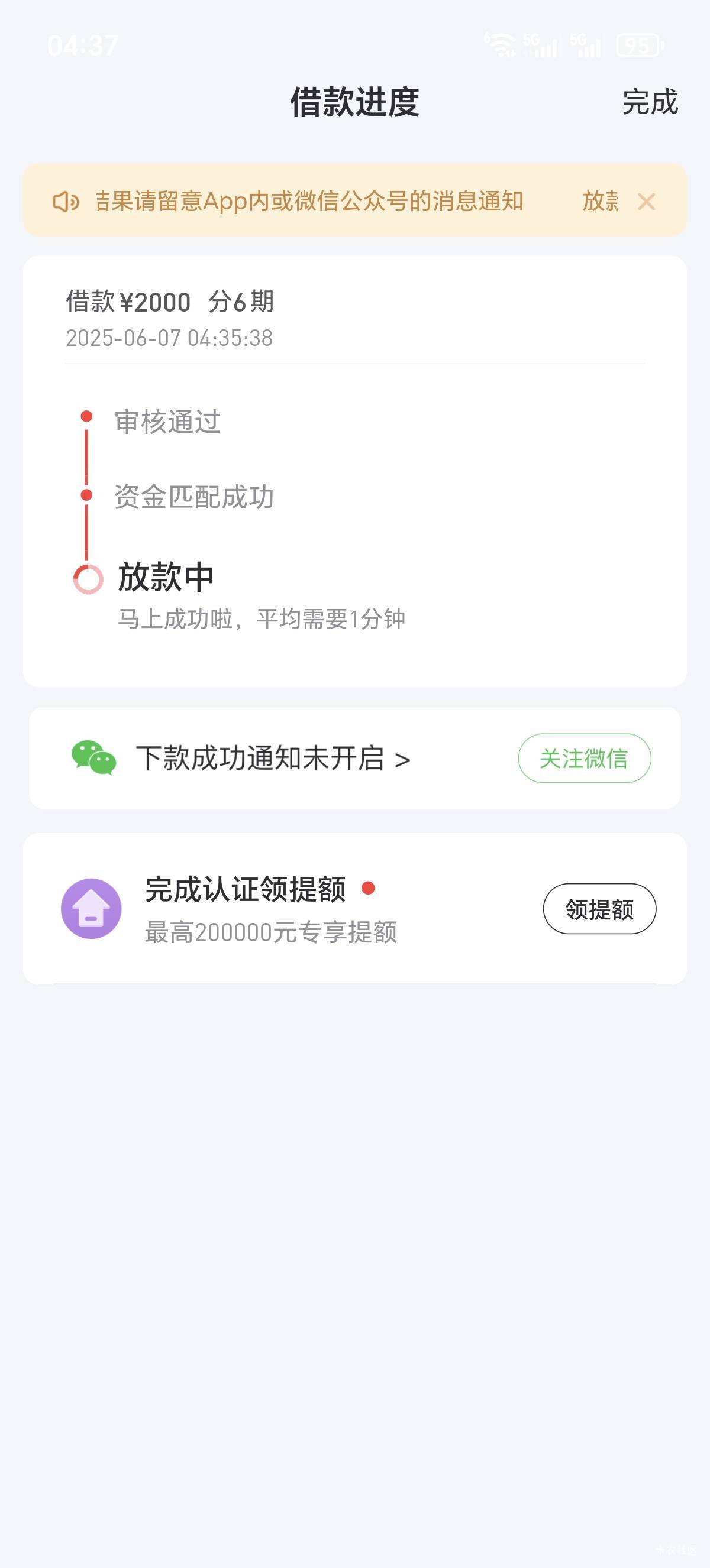
Task: Tap the 关注微信 button
Action: pyautogui.click(x=584, y=758)
